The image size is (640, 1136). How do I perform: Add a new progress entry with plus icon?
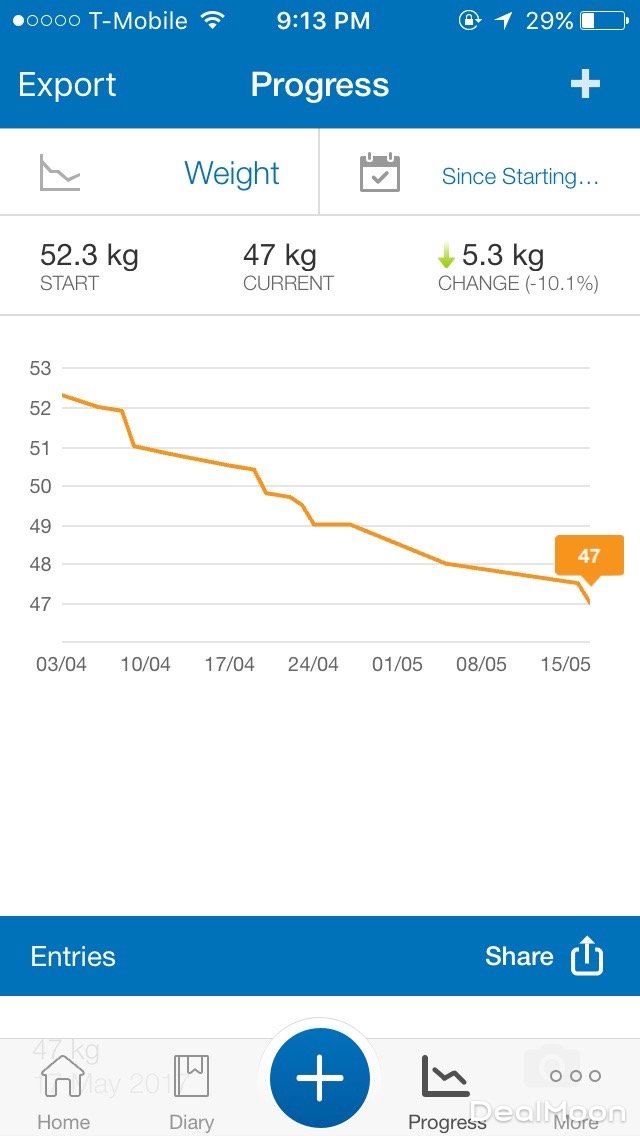point(585,85)
